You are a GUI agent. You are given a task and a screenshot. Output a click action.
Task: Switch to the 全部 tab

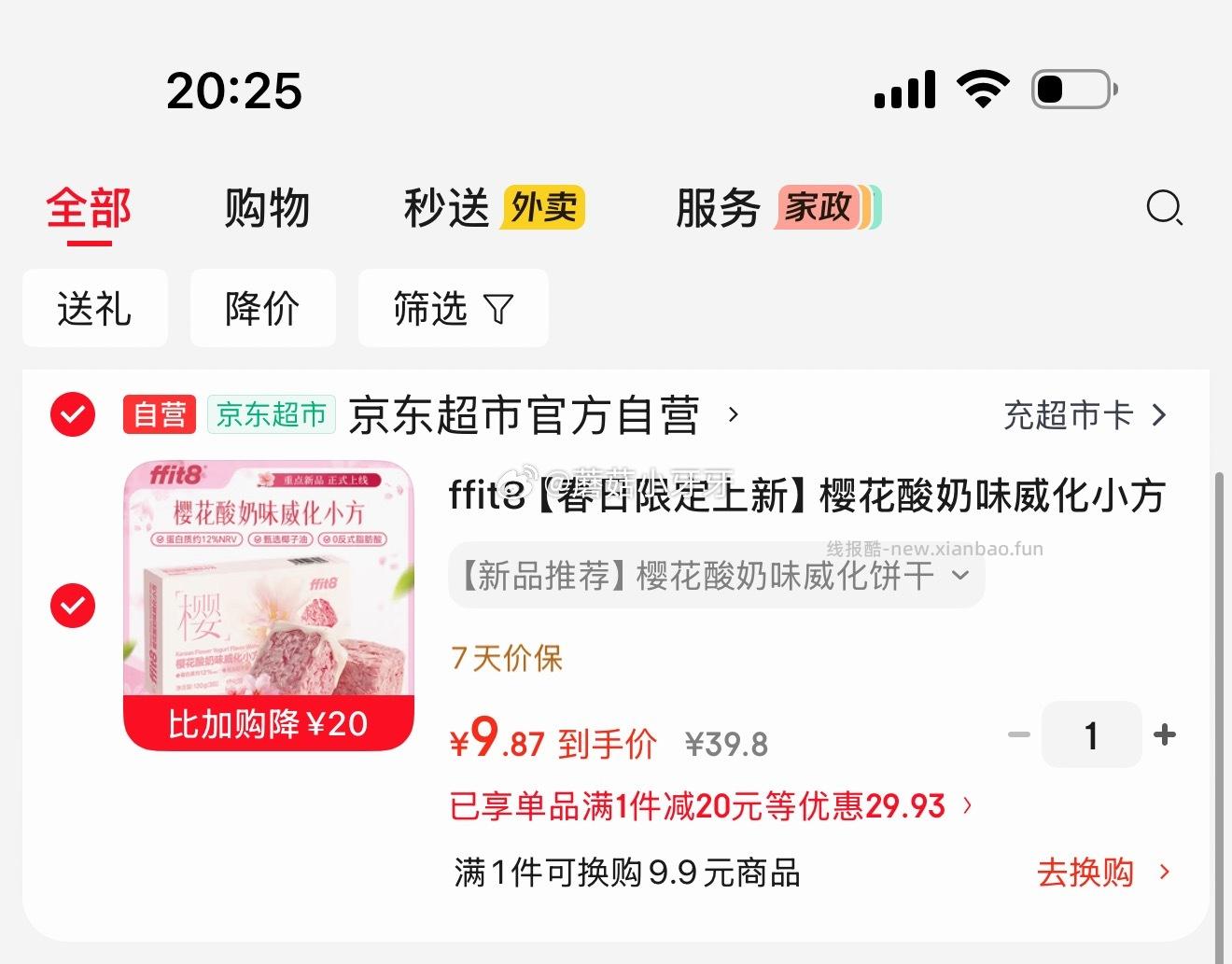(x=89, y=208)
